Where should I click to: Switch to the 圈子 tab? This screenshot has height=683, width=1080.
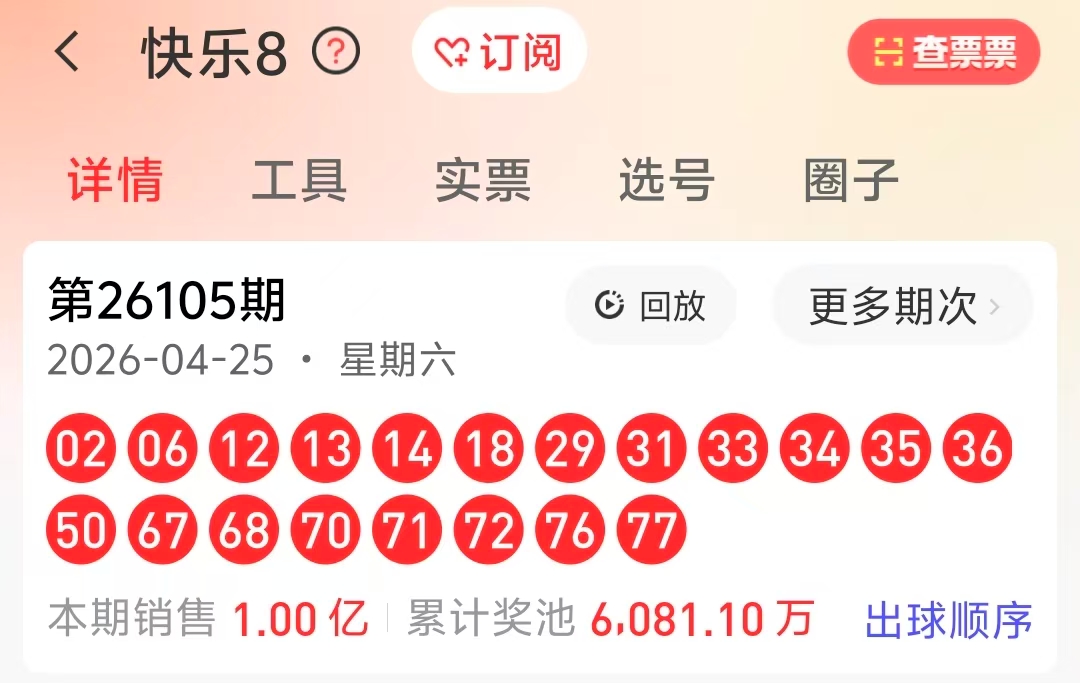[x=850, y=181]
